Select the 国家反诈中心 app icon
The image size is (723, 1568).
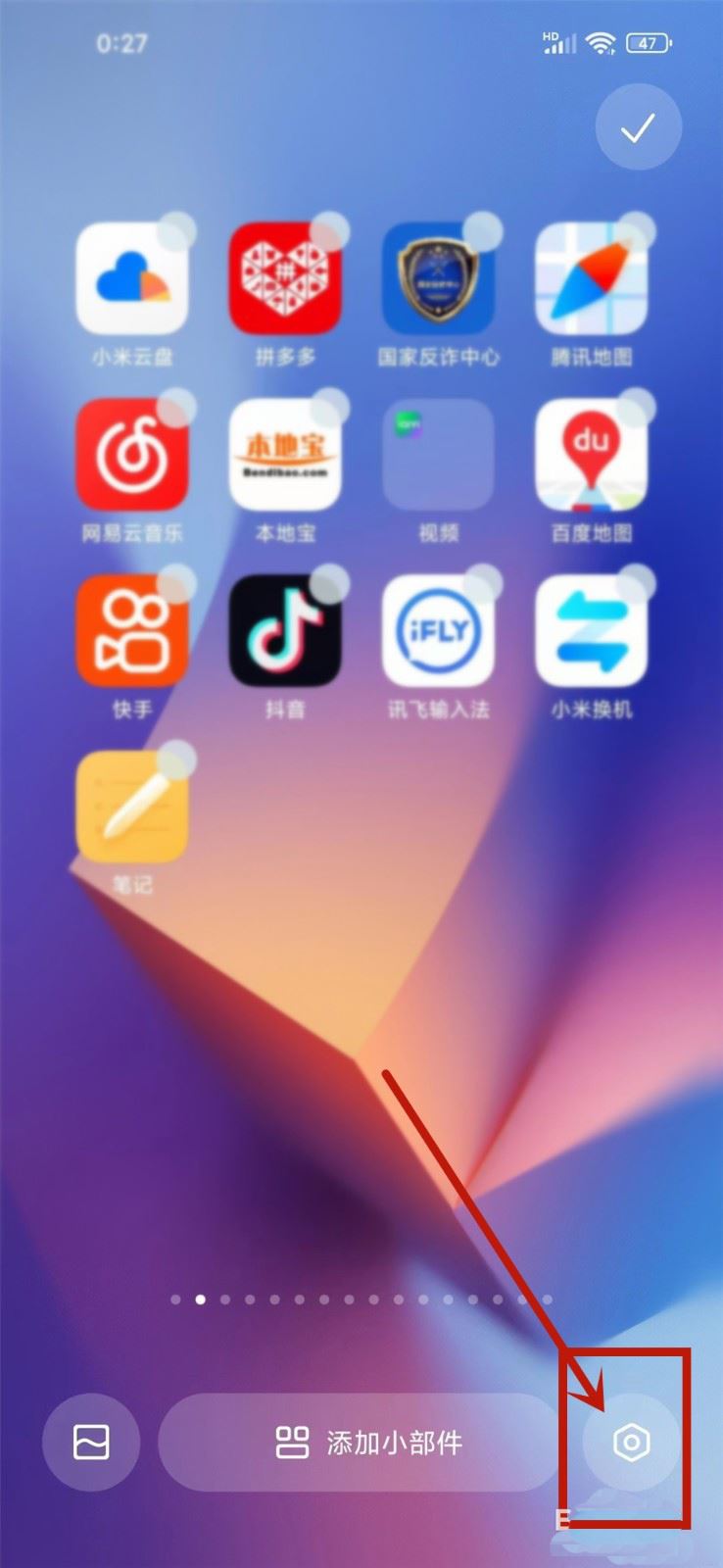438,278
